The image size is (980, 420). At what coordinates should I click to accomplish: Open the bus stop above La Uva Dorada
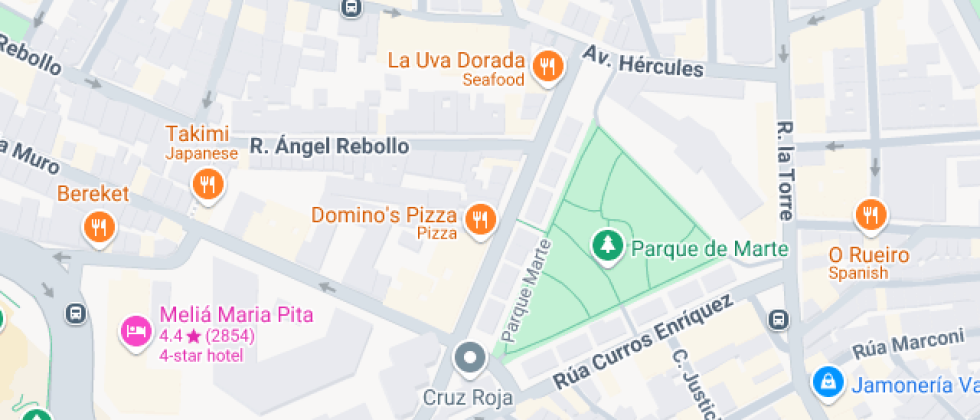coord(351,8)
